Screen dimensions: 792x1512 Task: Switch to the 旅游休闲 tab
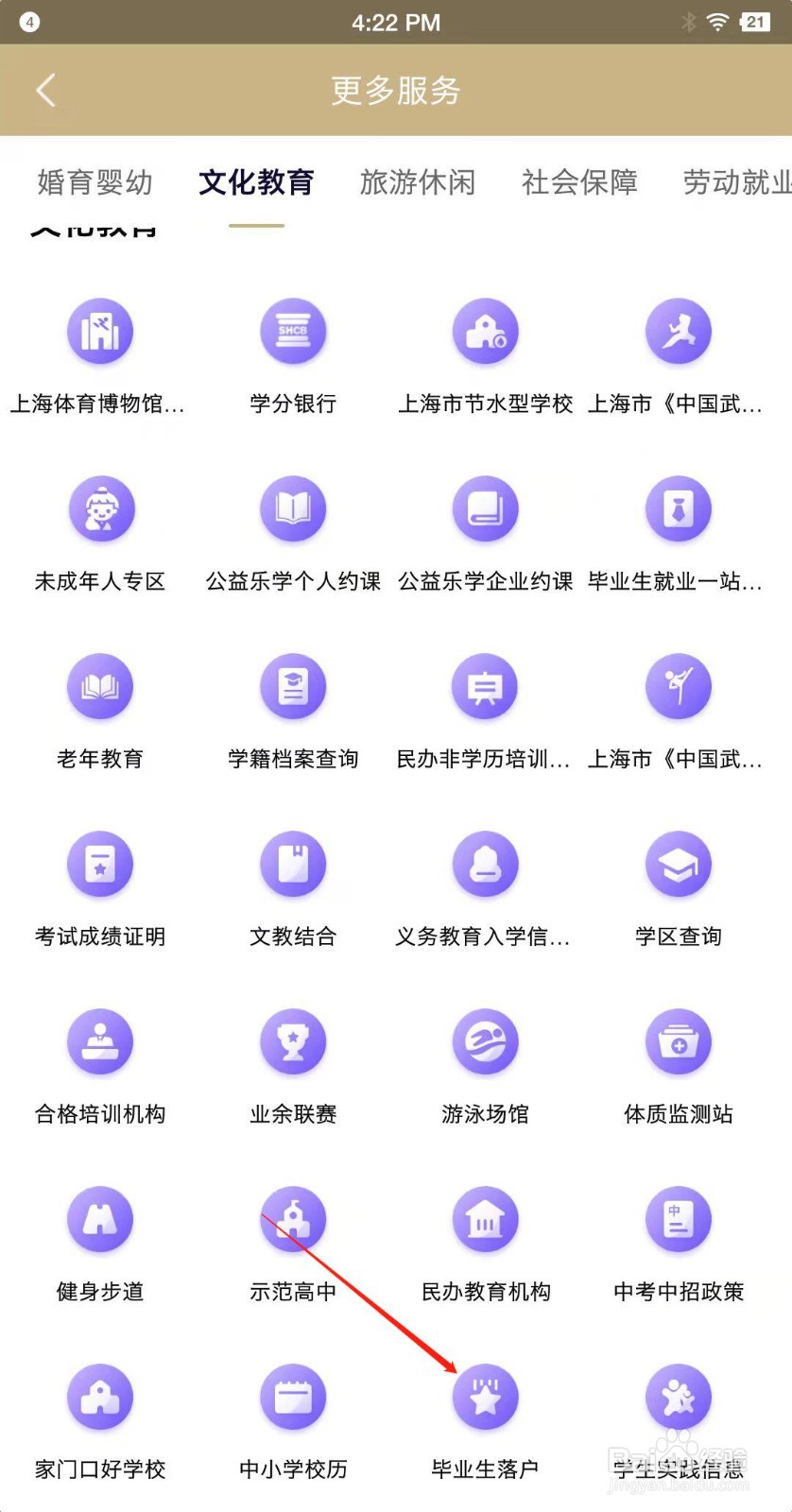point(418,183)
